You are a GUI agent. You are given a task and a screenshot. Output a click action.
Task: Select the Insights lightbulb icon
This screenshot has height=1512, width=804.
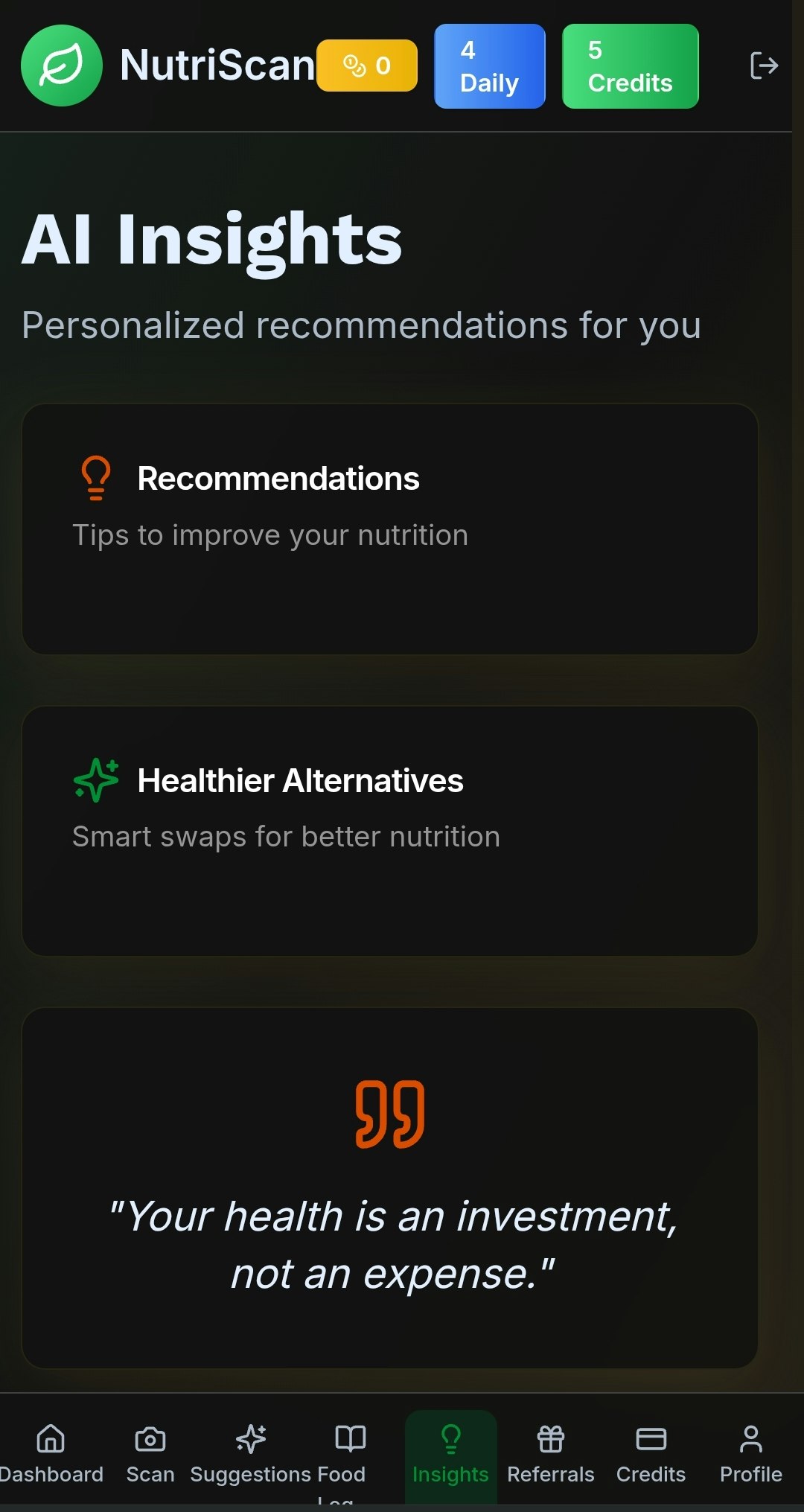point(450,1437)
